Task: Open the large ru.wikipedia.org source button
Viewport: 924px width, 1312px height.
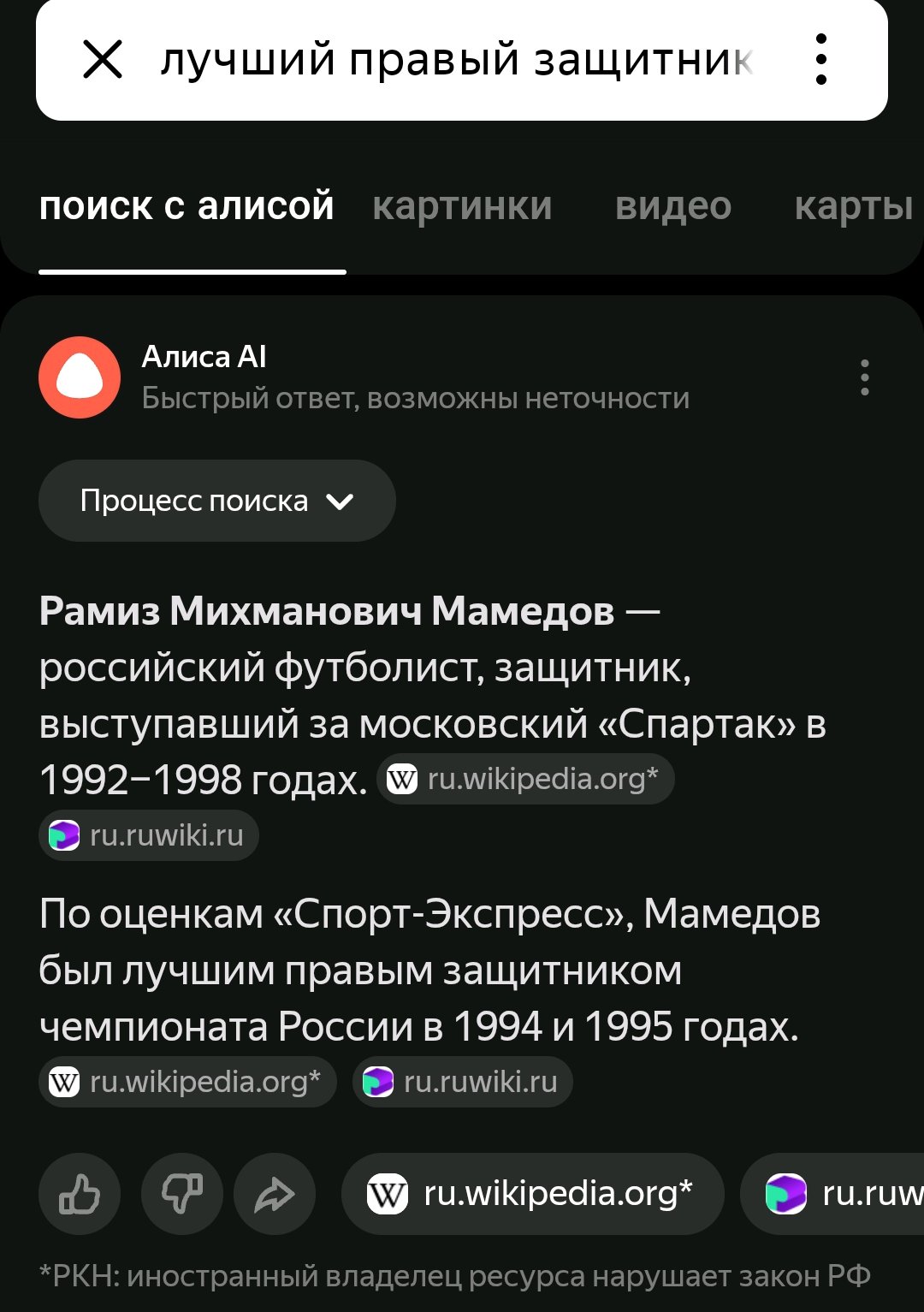Action: pos(533,1194)
